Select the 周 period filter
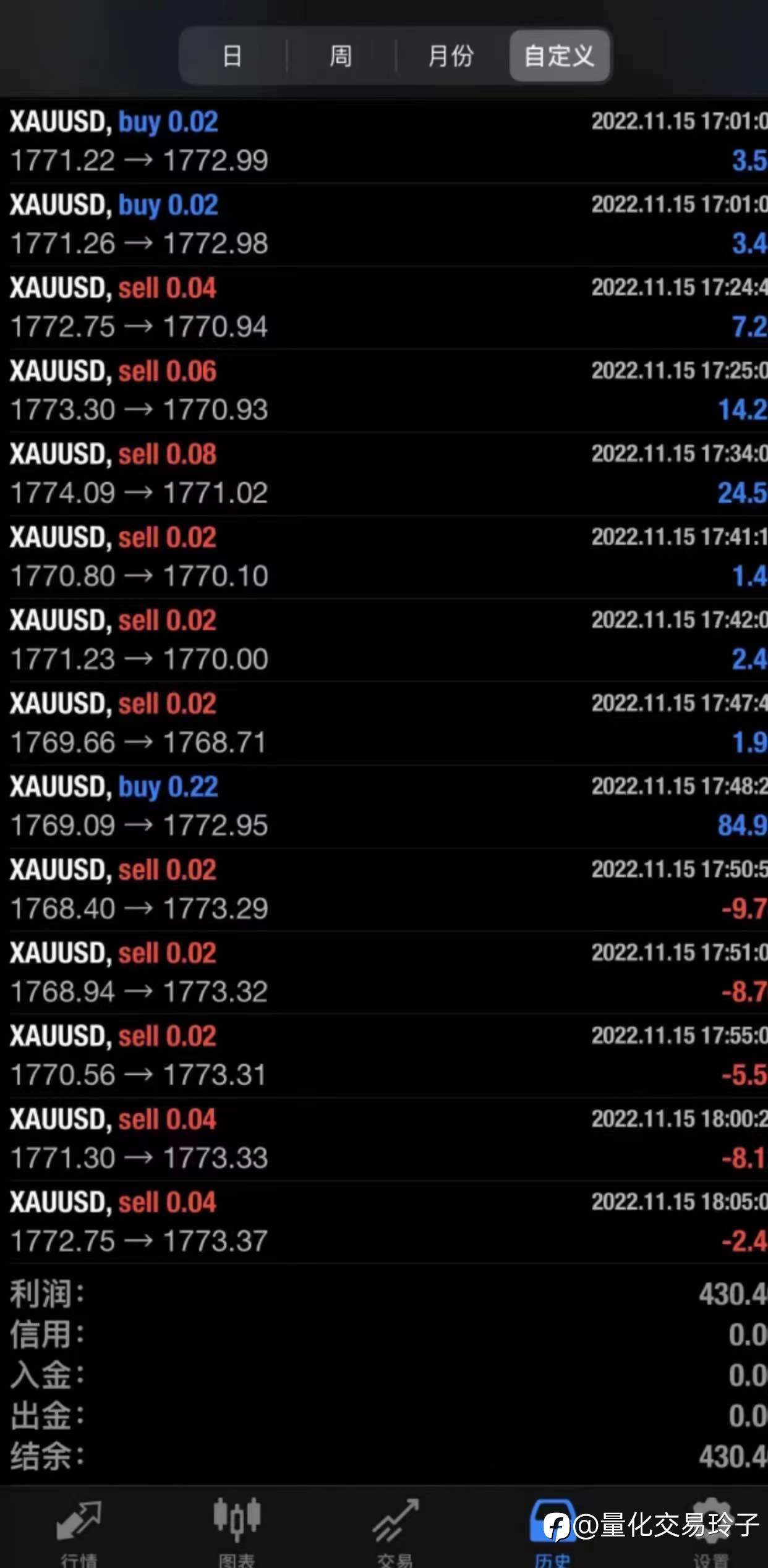This screenshot has height=1568, width=768. click(341, 56)
